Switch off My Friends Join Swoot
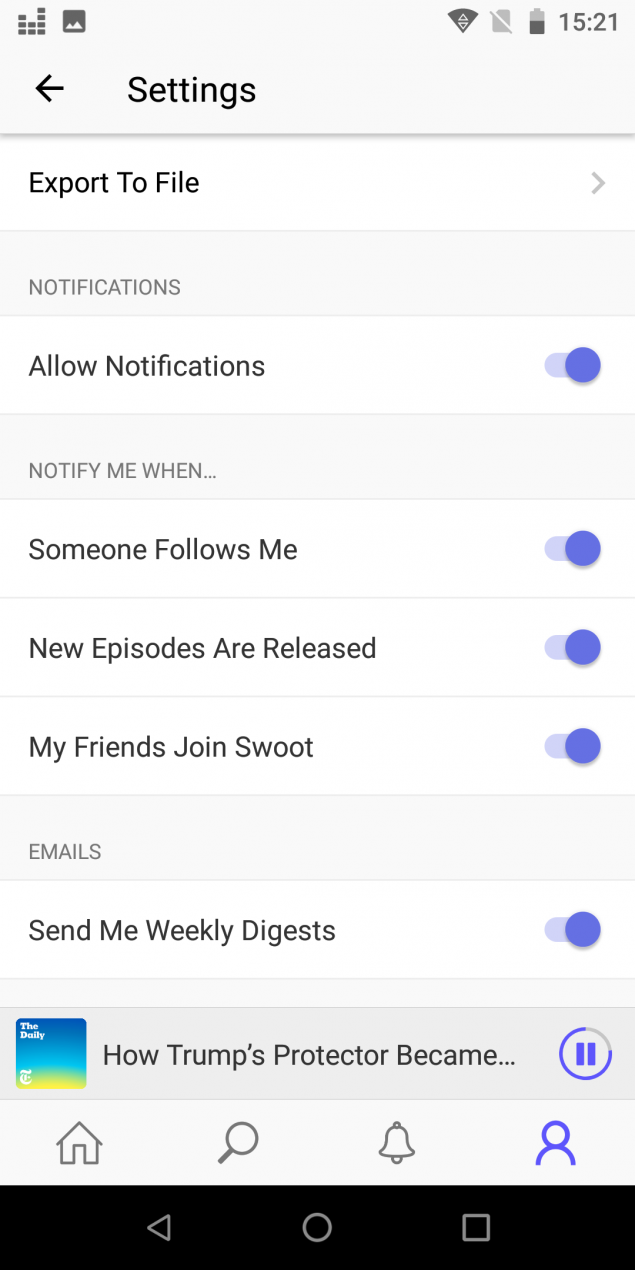The image size is (635, 1270). click(x=573, y=747)
